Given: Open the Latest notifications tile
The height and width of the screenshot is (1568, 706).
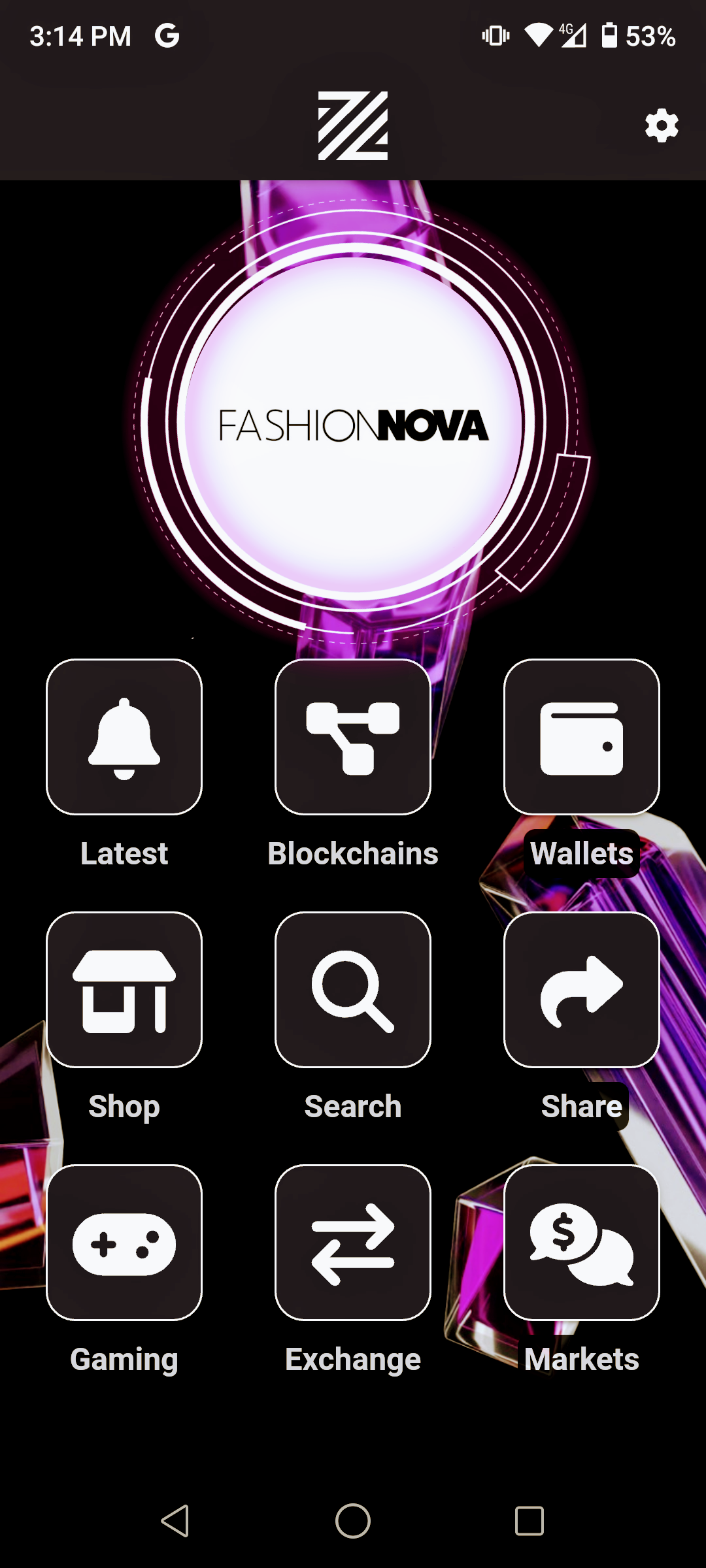Looking at the screenshot, I should click(124, 737).
